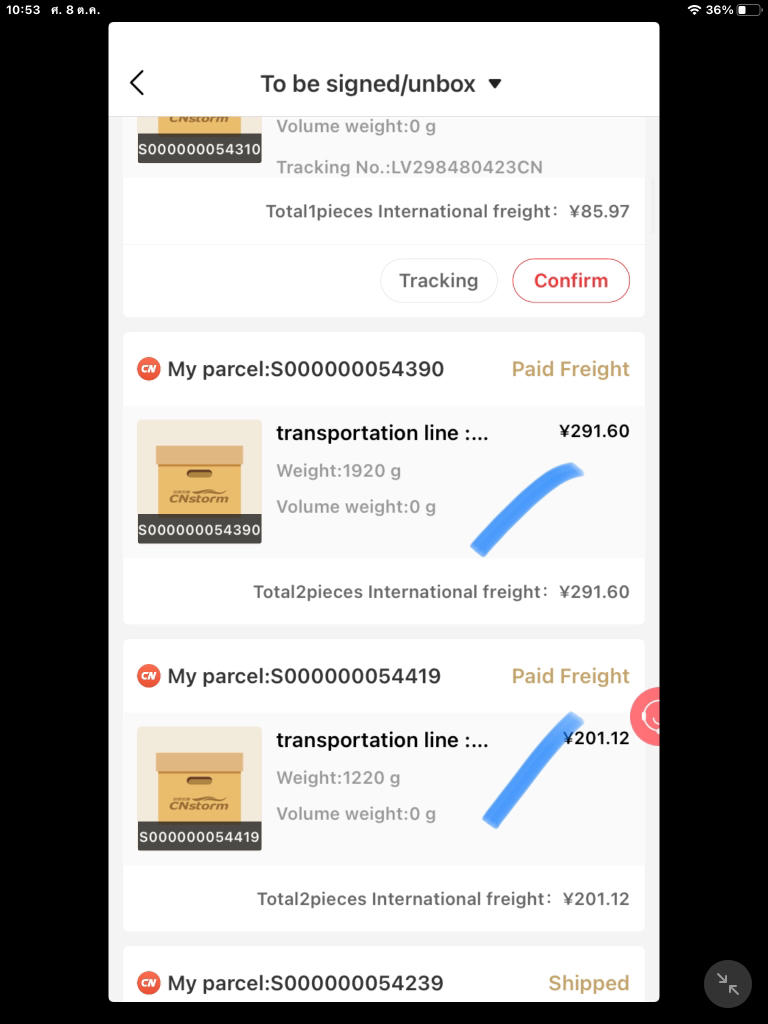768x1024 pixels.
Task: Open parcel S000000054390 details
Action: click(383, 481)
